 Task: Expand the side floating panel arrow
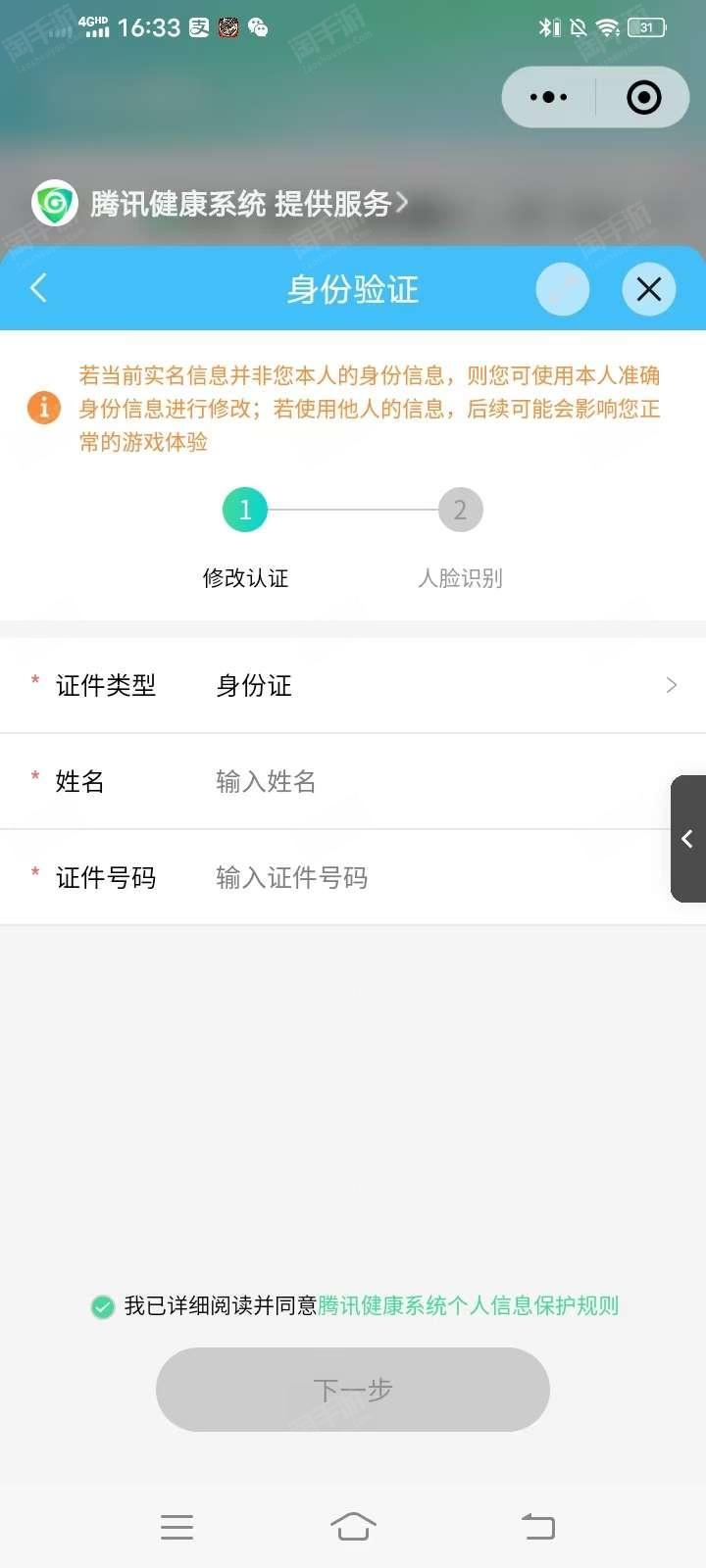point(688,839)
